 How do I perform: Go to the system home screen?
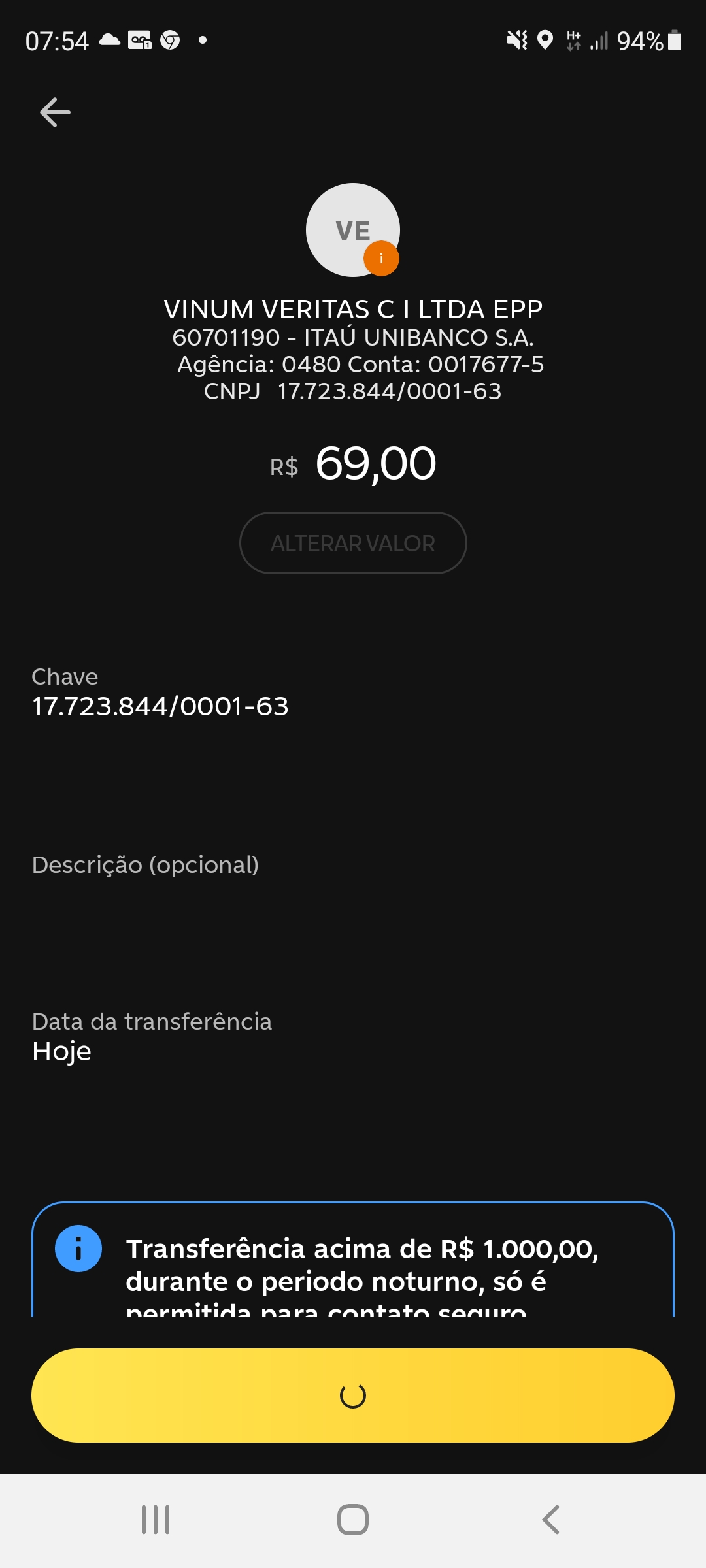coord(353,1520)
